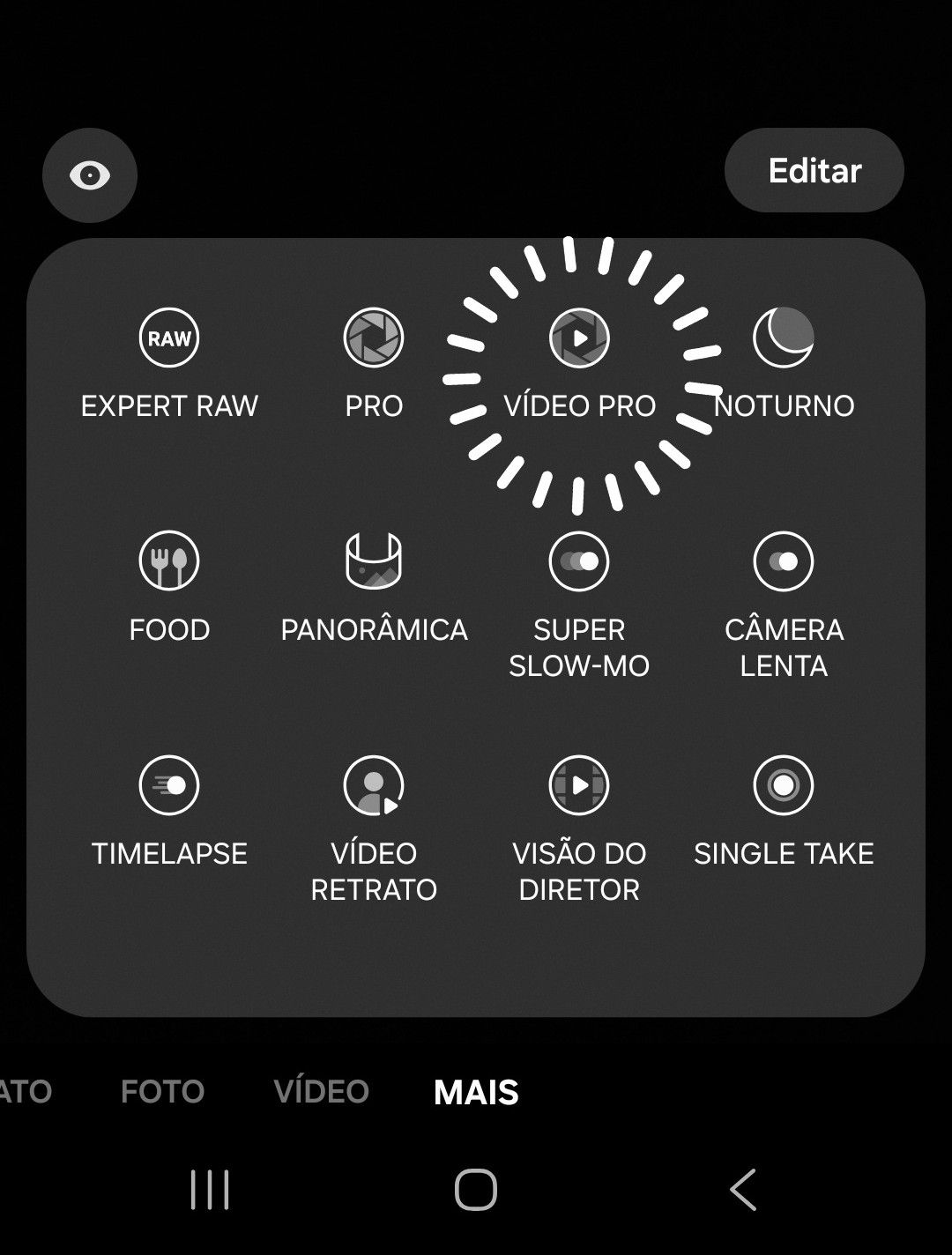Image resolution: width=952 pixels, height=1255 pixels.
Task: Open Noturno night mode
Action: coord(783,338)
